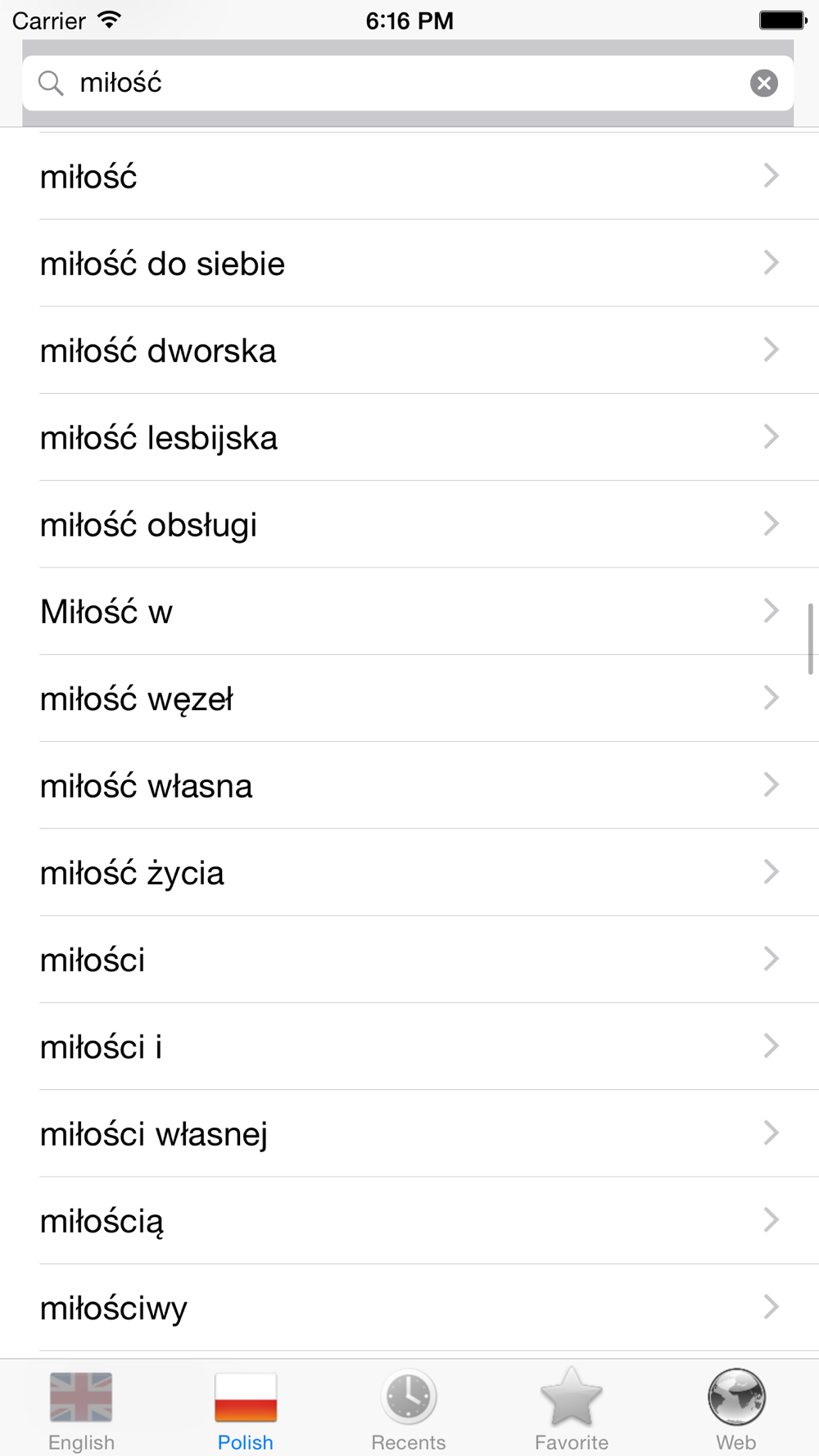Open the entry miłość lesbijska
Screen dimensions: 819x1456
pos(409,437)
